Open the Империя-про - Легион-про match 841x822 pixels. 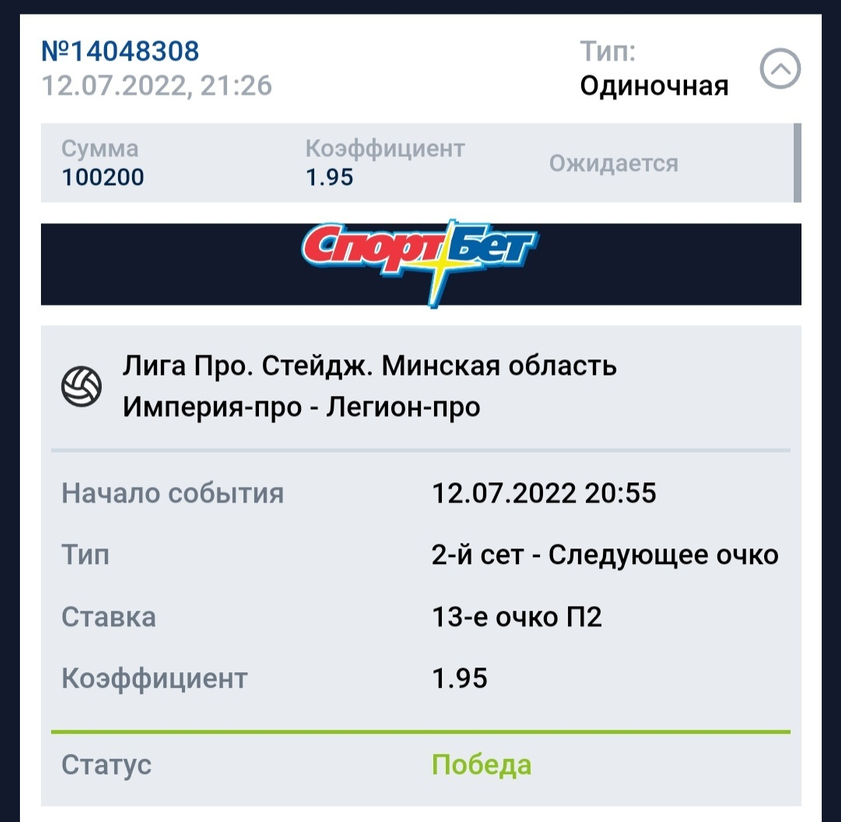[x=301, y=407]
